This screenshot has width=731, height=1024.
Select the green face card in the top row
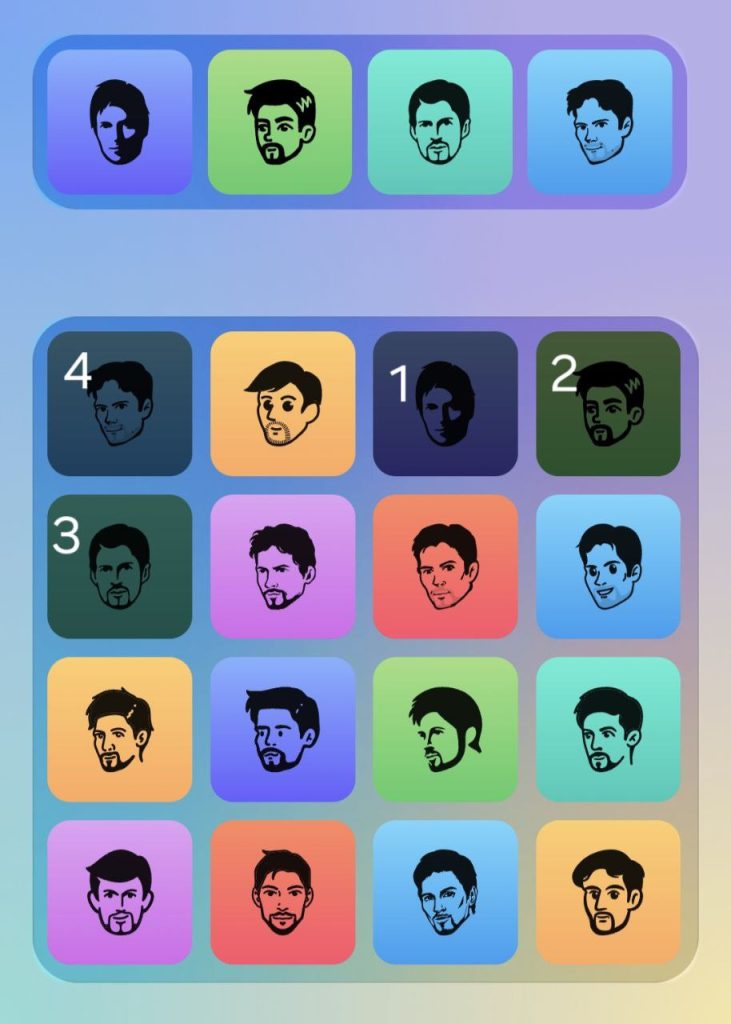281,121
